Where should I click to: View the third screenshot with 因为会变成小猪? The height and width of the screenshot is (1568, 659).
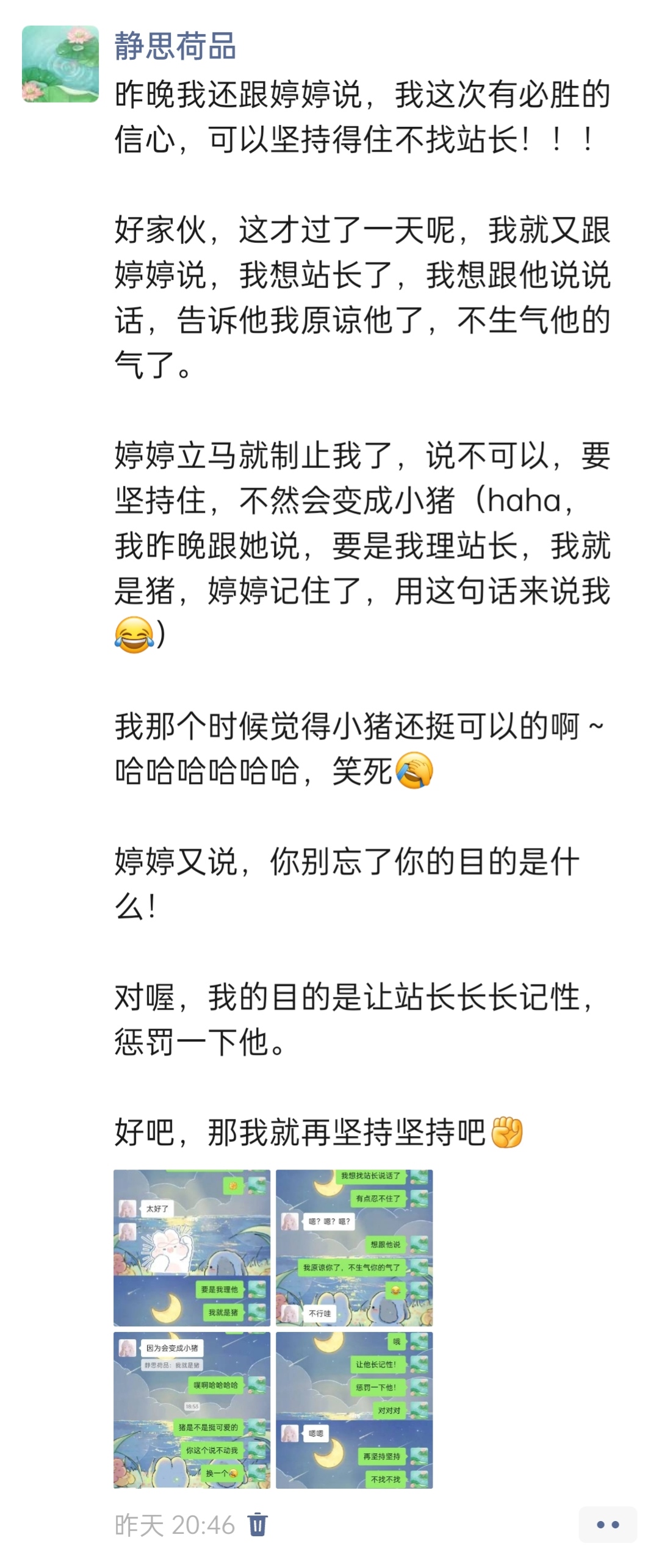192,1410
